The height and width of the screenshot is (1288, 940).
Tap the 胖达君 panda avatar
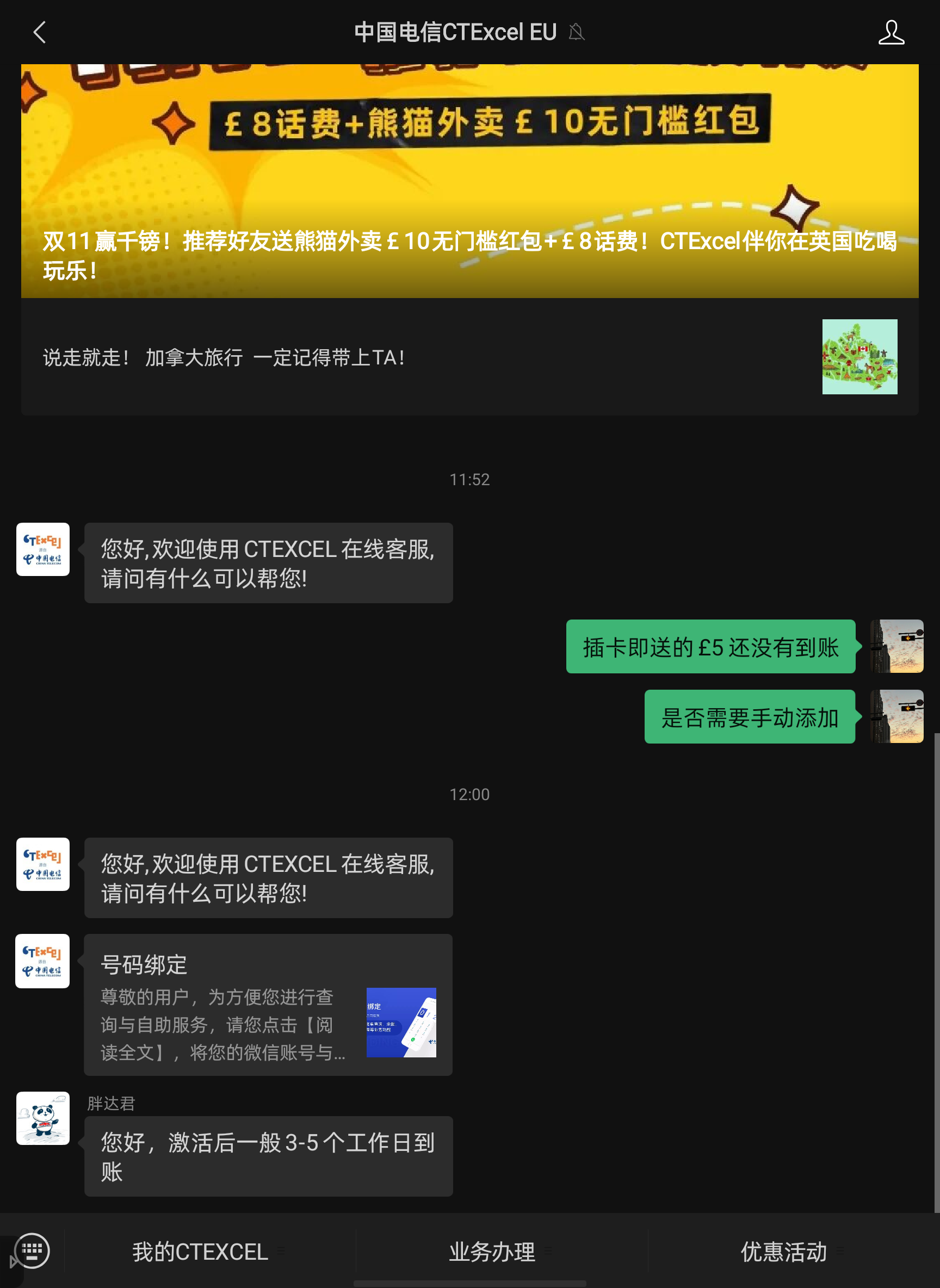pyautogui.click(x=42, y=1118)
